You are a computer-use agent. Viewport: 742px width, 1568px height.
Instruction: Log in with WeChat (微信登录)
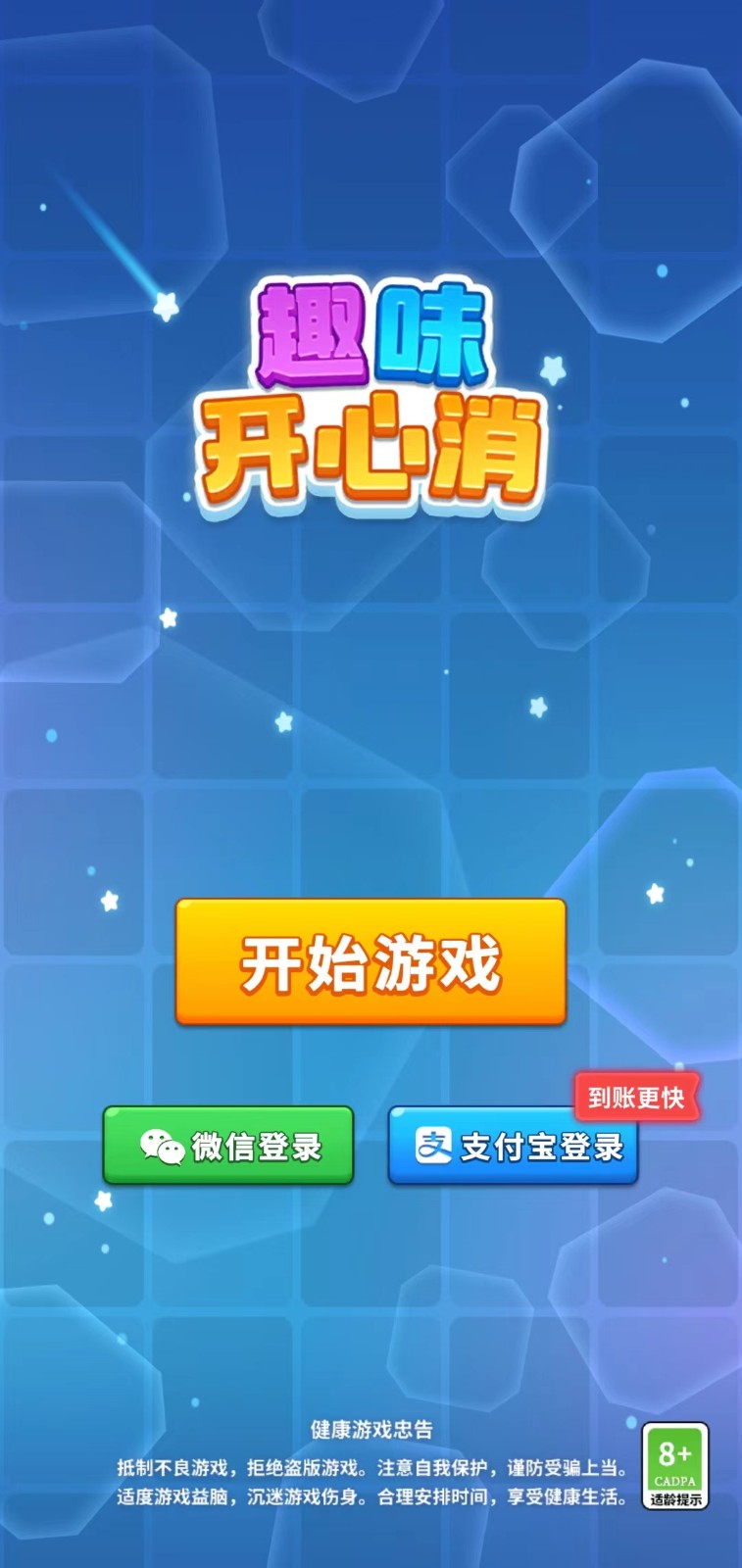click(228, 1146)
